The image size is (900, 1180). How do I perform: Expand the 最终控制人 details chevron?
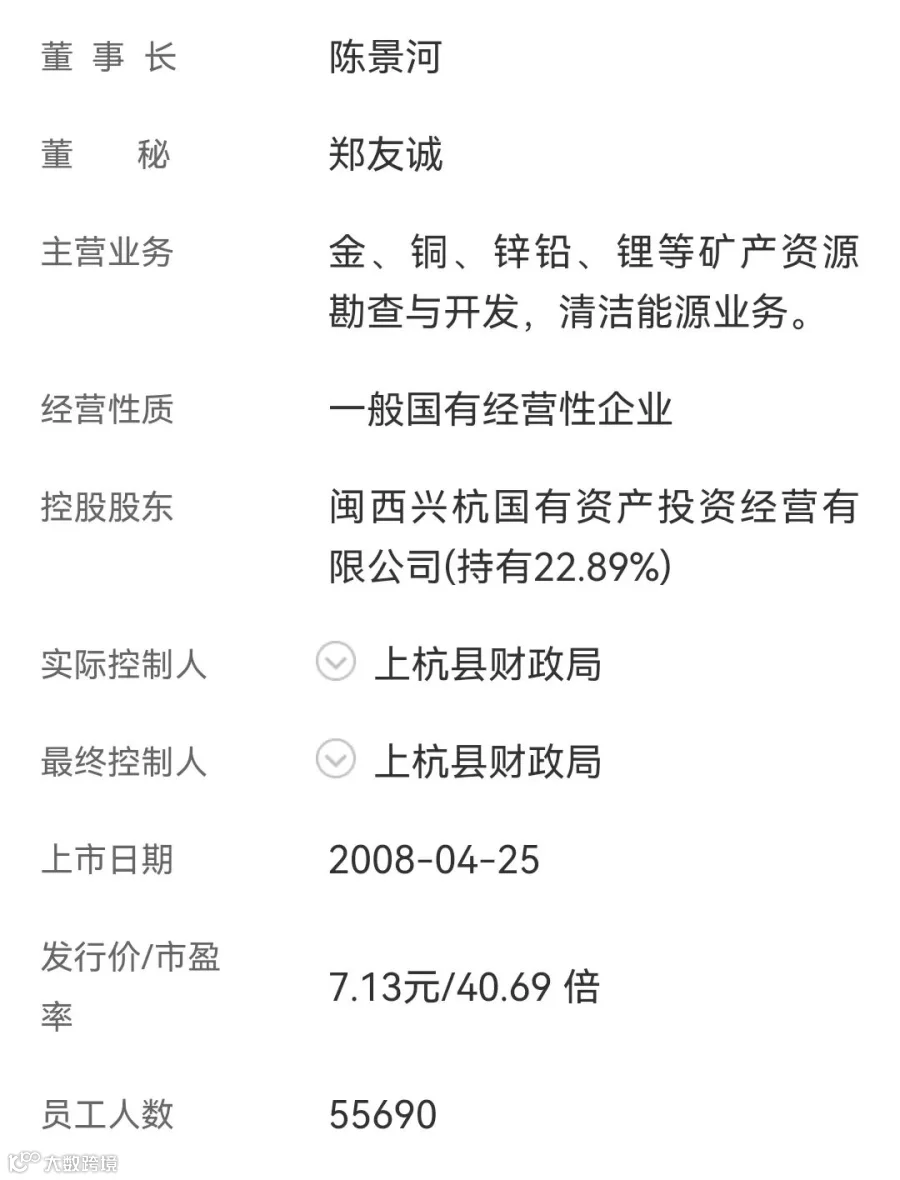[335, 759]
